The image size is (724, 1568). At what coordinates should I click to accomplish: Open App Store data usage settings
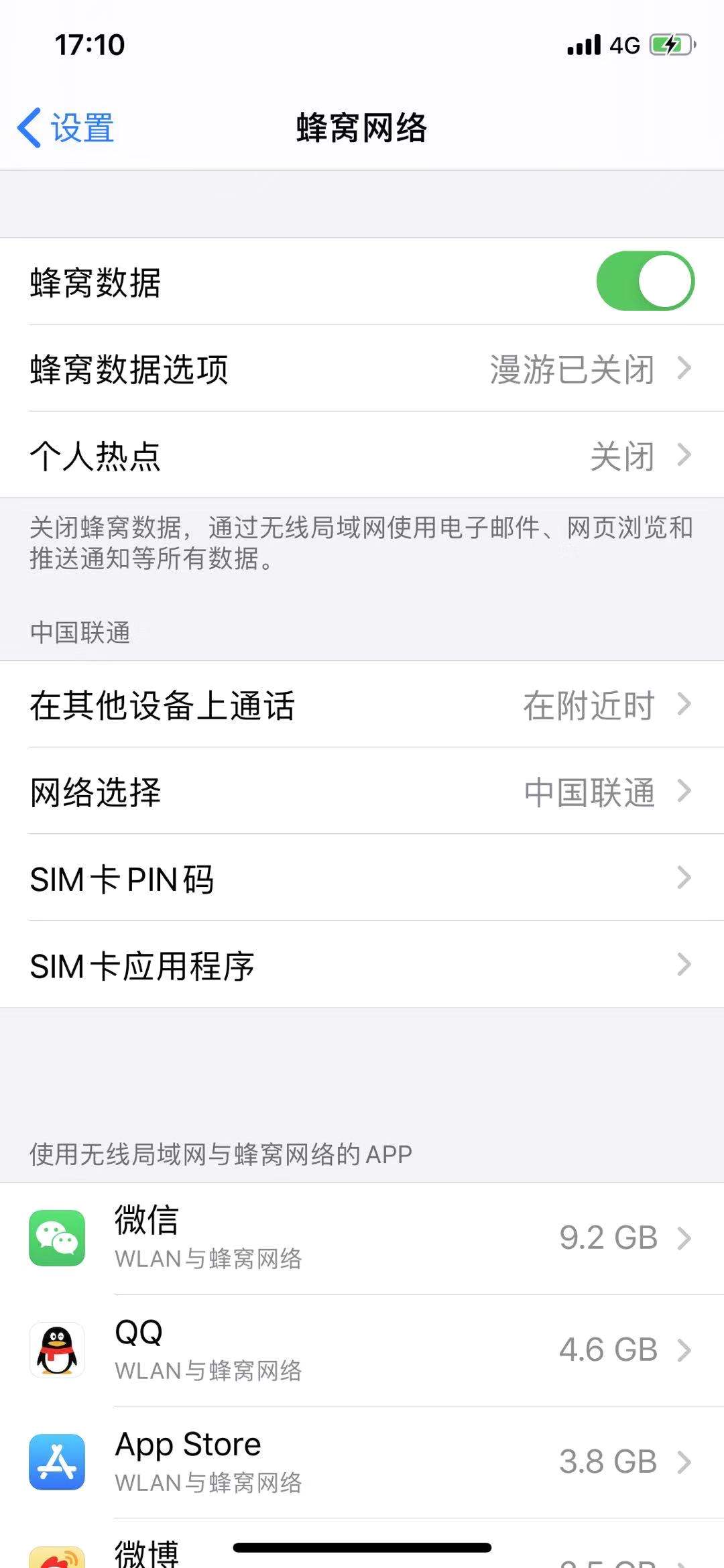pyautogui.click(x=362, y=1461)
